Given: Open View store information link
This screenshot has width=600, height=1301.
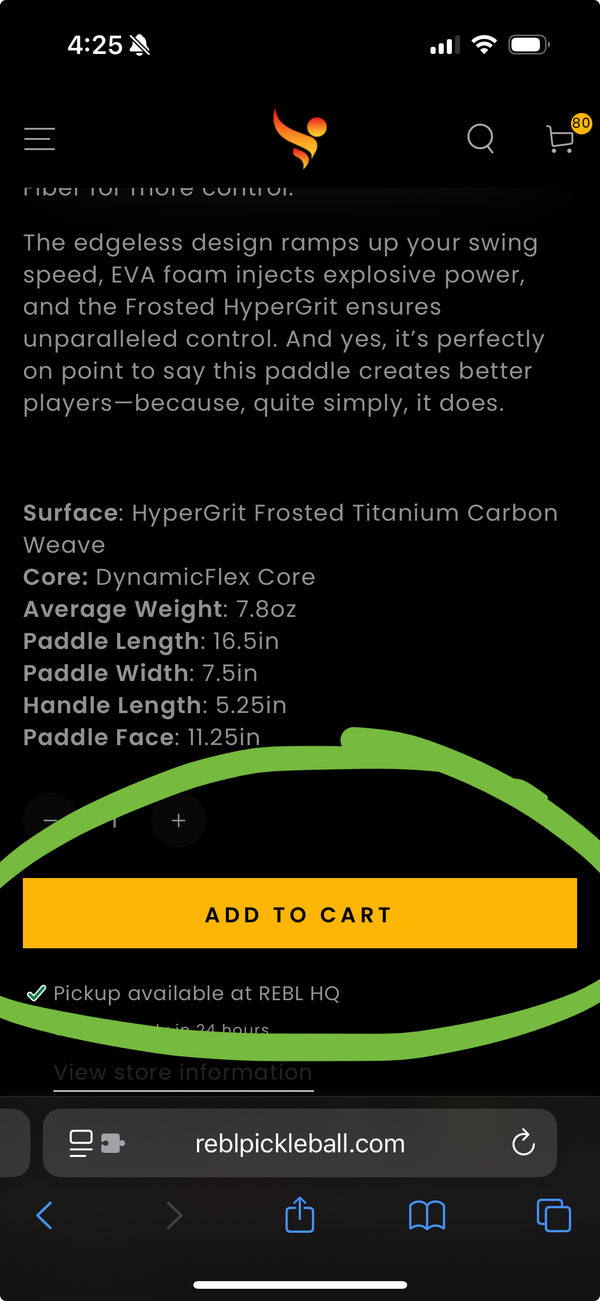Looking at the screenshot, I should 183,1073.
